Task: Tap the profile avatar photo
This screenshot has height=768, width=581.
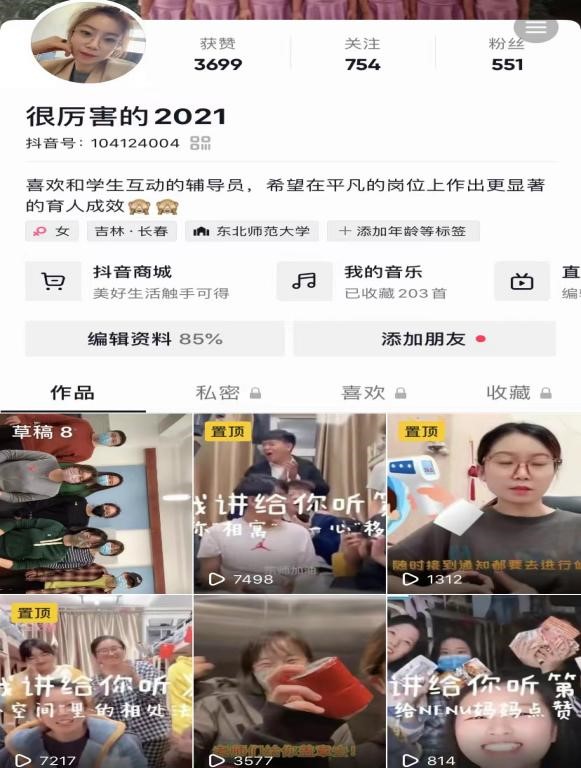Action: tap(89, 42)
